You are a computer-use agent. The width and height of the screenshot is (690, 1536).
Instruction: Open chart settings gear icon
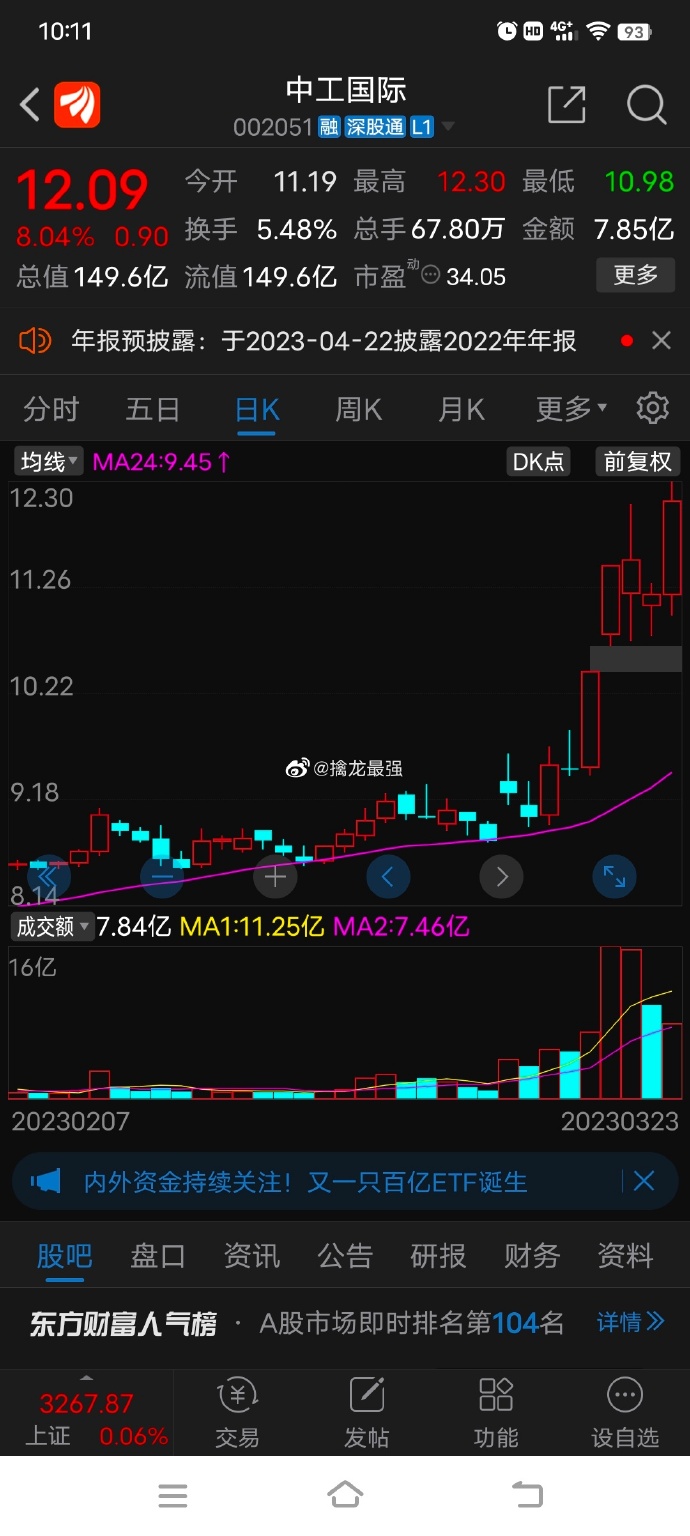[x=652, y=408]
